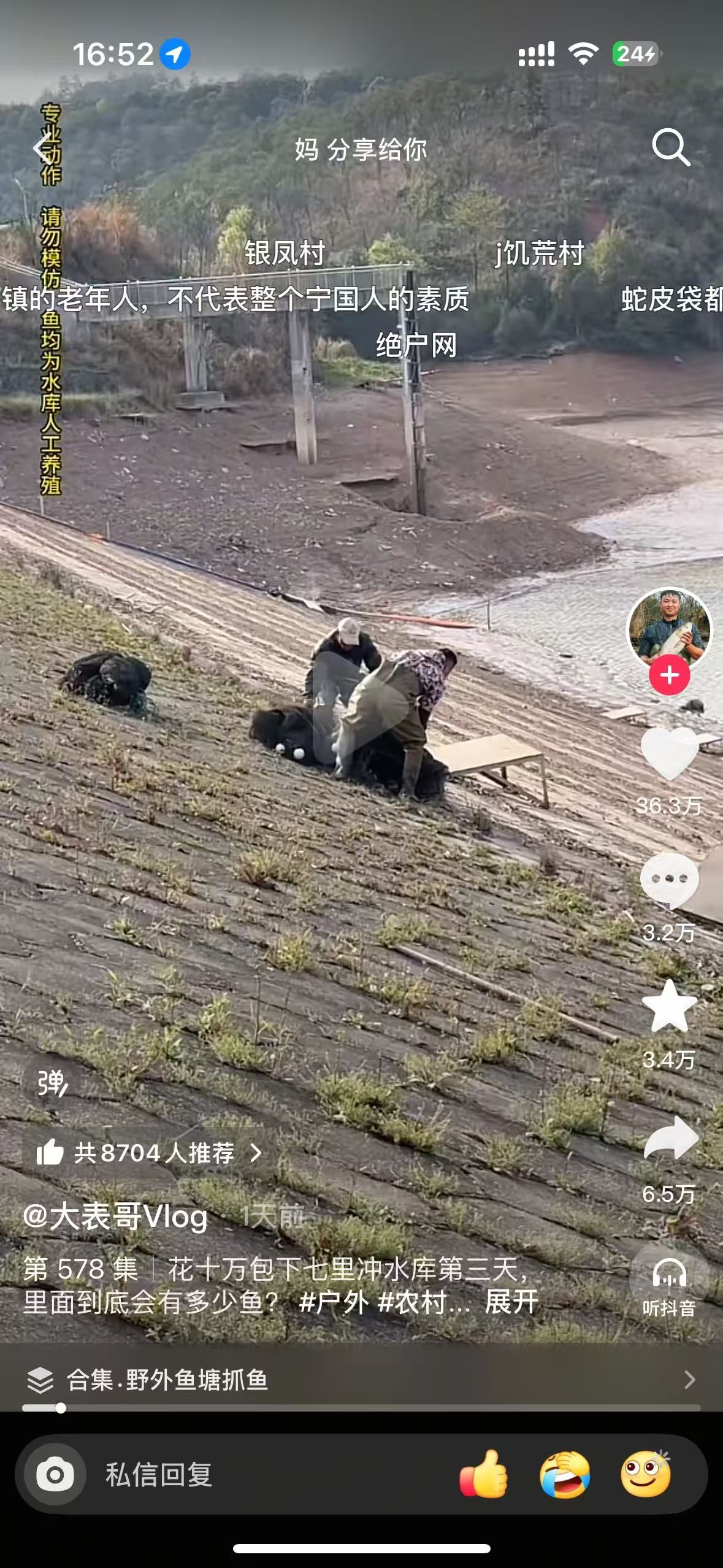This screenshot has height=1568, width=723.
Task: Tap the video progress bar
Action: pyautogui.click(x=361, y=1408)
